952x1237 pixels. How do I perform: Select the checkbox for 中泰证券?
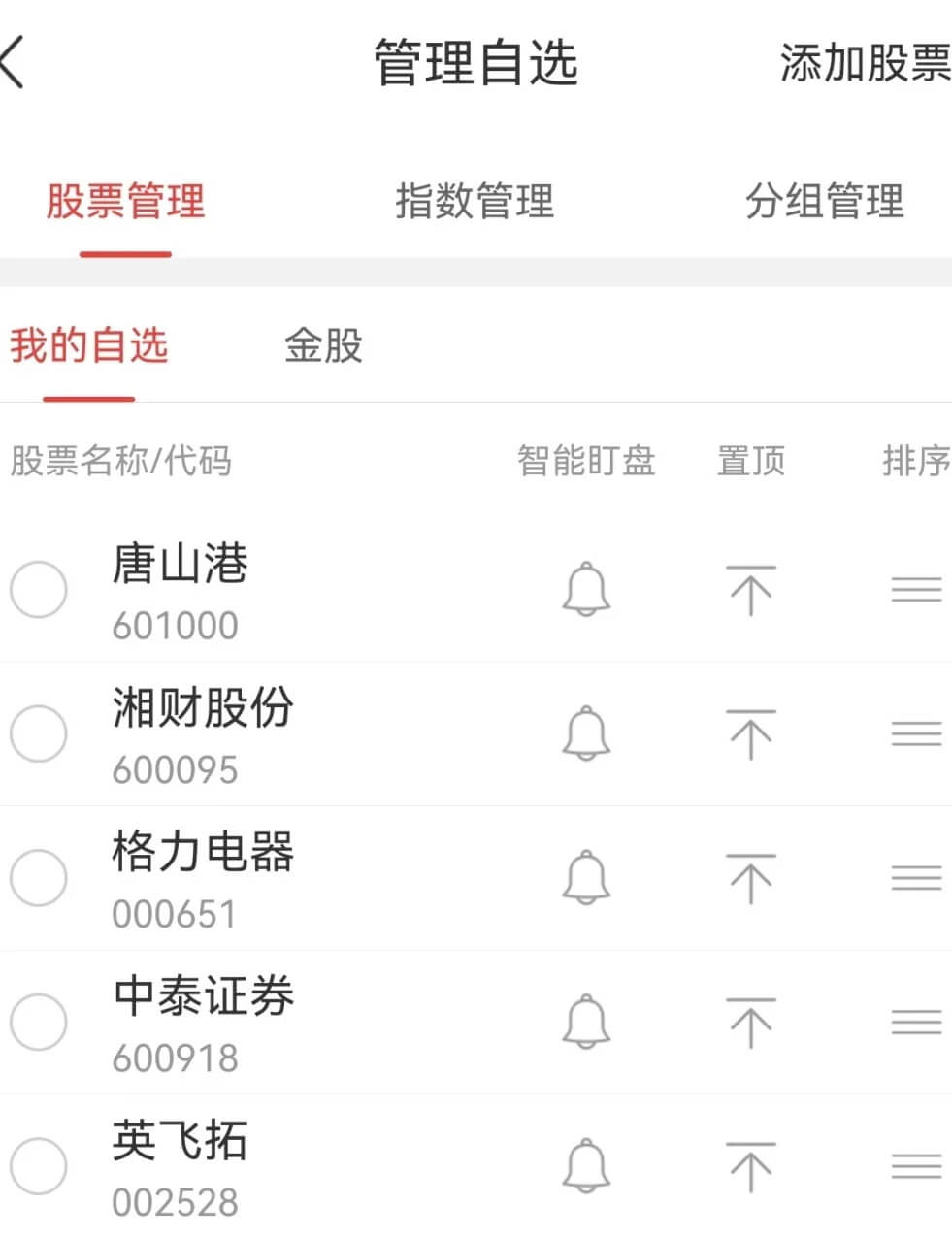coord(39,1022)
